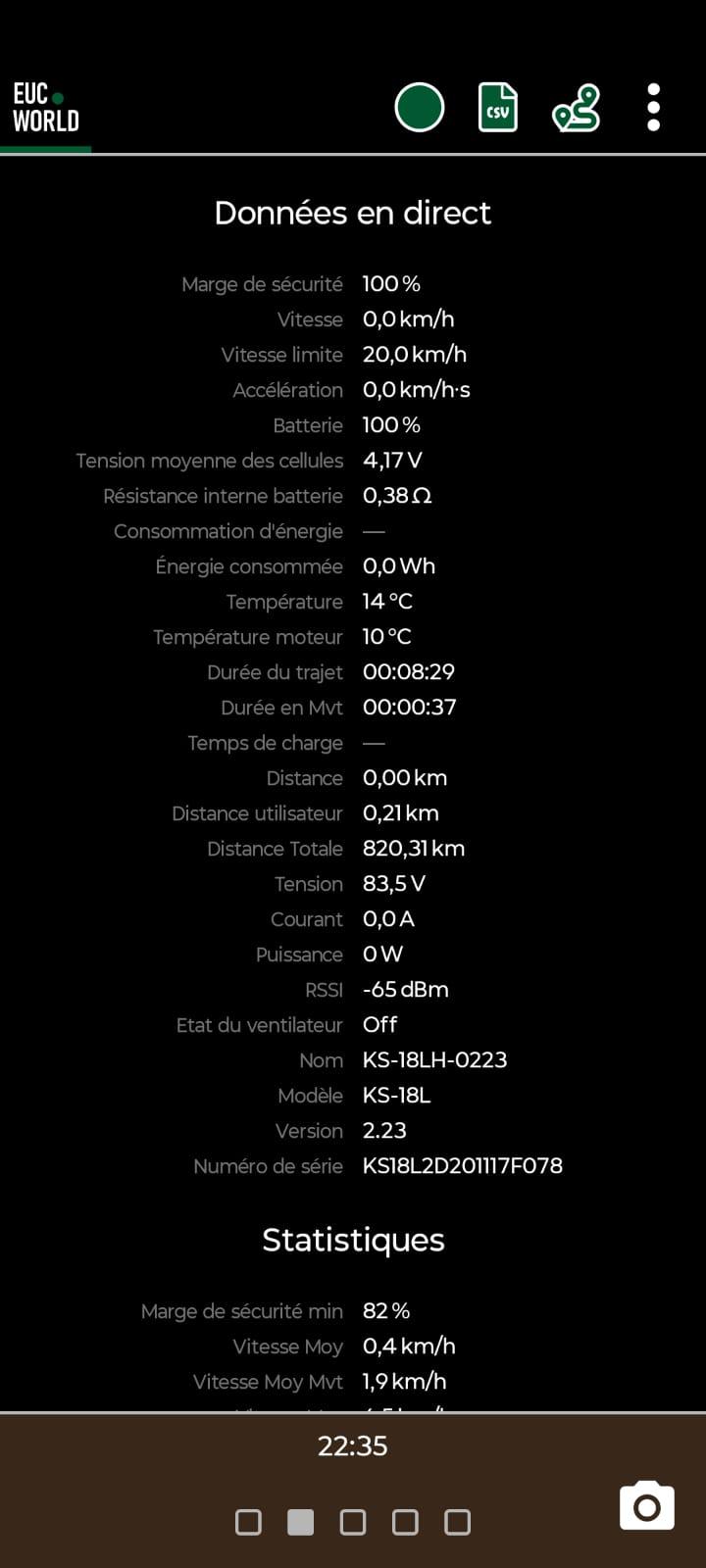The height and width of the screenshot is (1568, 706).
Task: Start CSV data logging
Action: coord(498,108)
